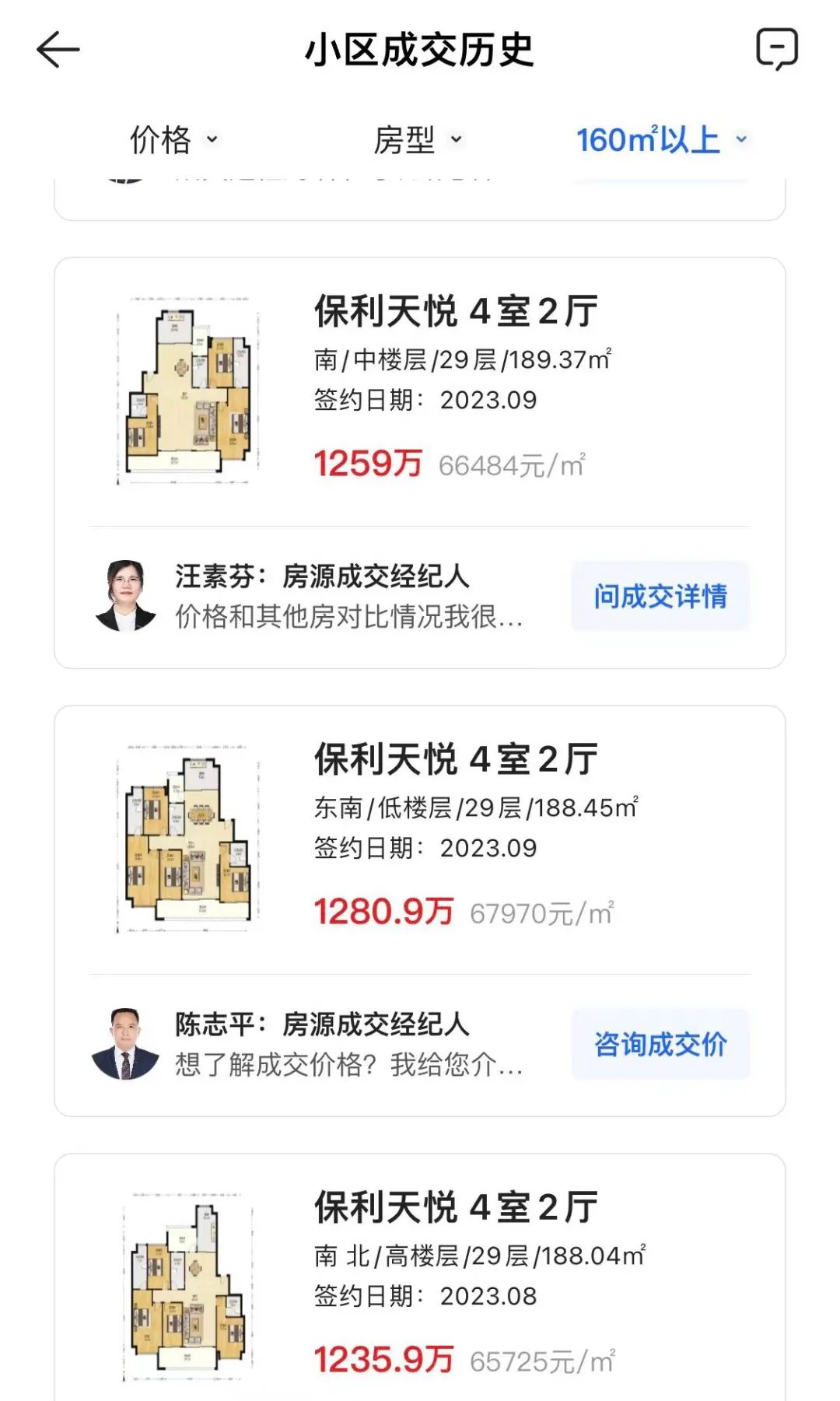Change the 160㎡以上 area filter
The width and height of the screenshot is (840, 1401).
pyautogui.click(x=661, y=140)
